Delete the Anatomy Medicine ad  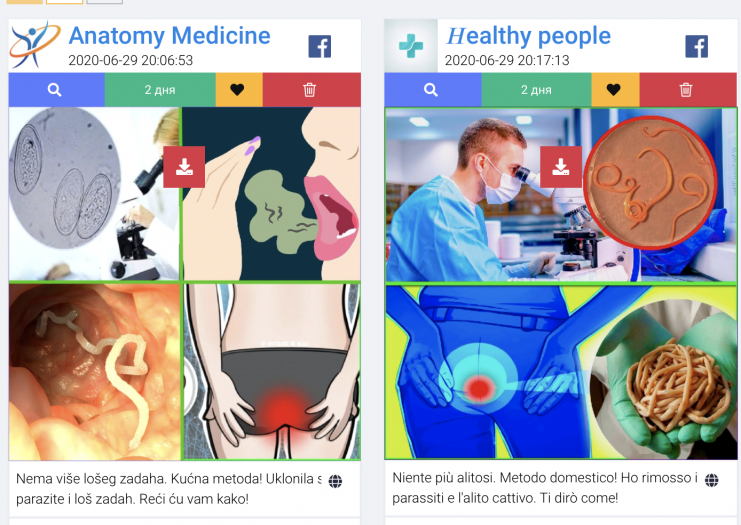coord(310,90)
